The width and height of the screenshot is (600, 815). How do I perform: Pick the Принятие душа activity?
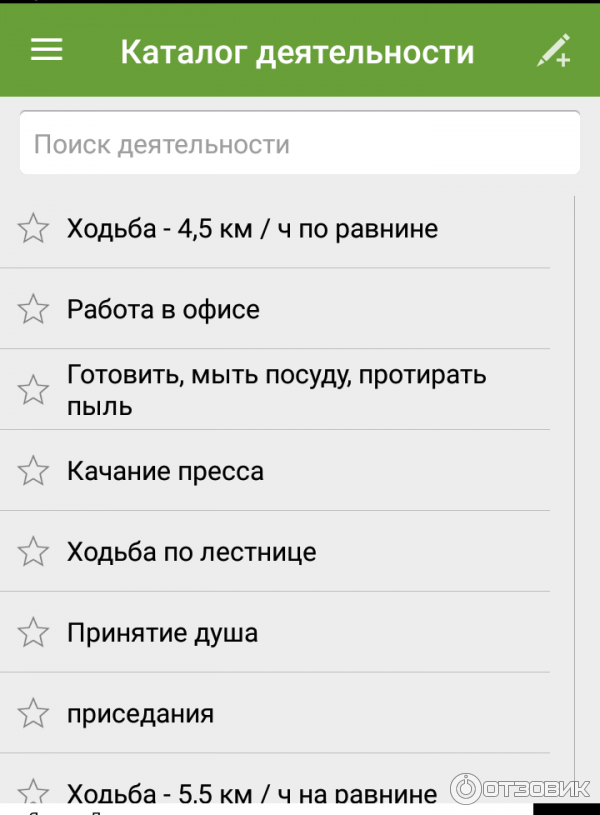[162, 633]
